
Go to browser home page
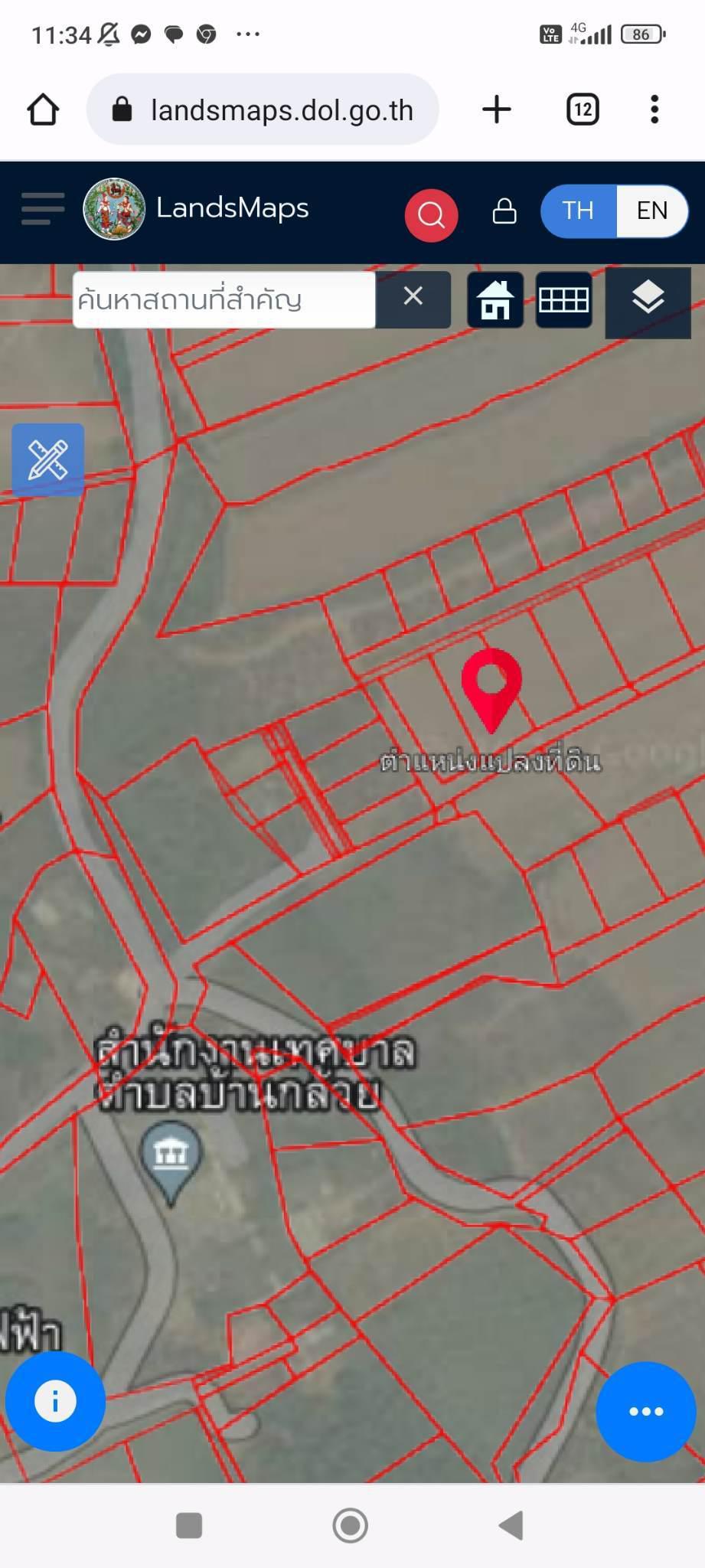tap(44, 109)
